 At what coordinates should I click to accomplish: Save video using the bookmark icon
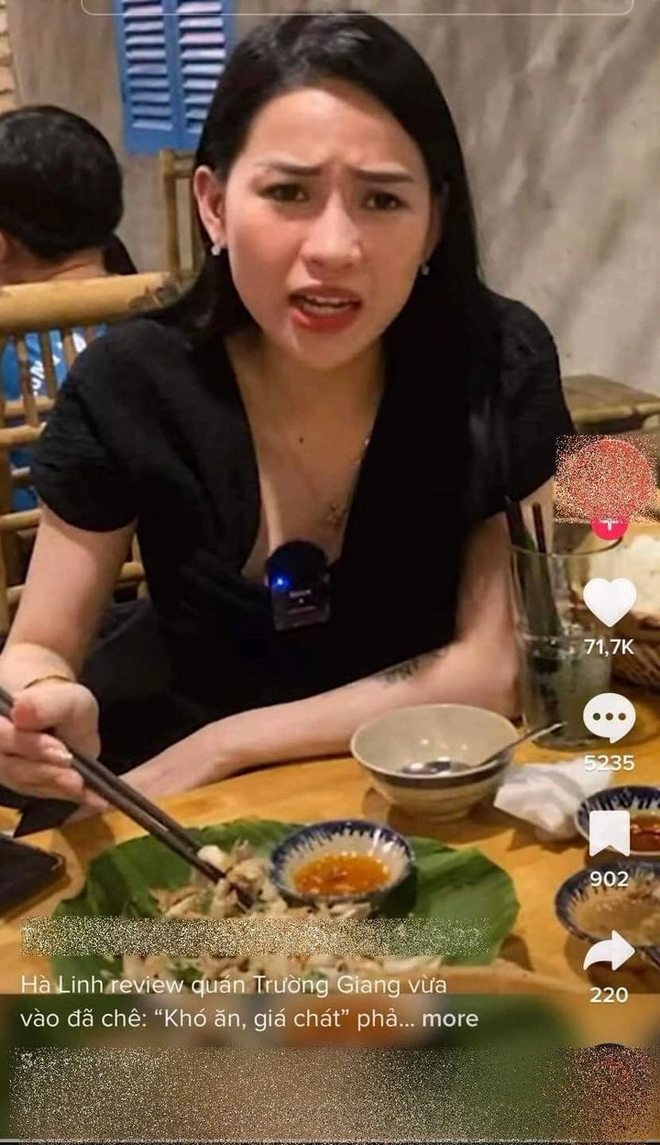(609, 833)
